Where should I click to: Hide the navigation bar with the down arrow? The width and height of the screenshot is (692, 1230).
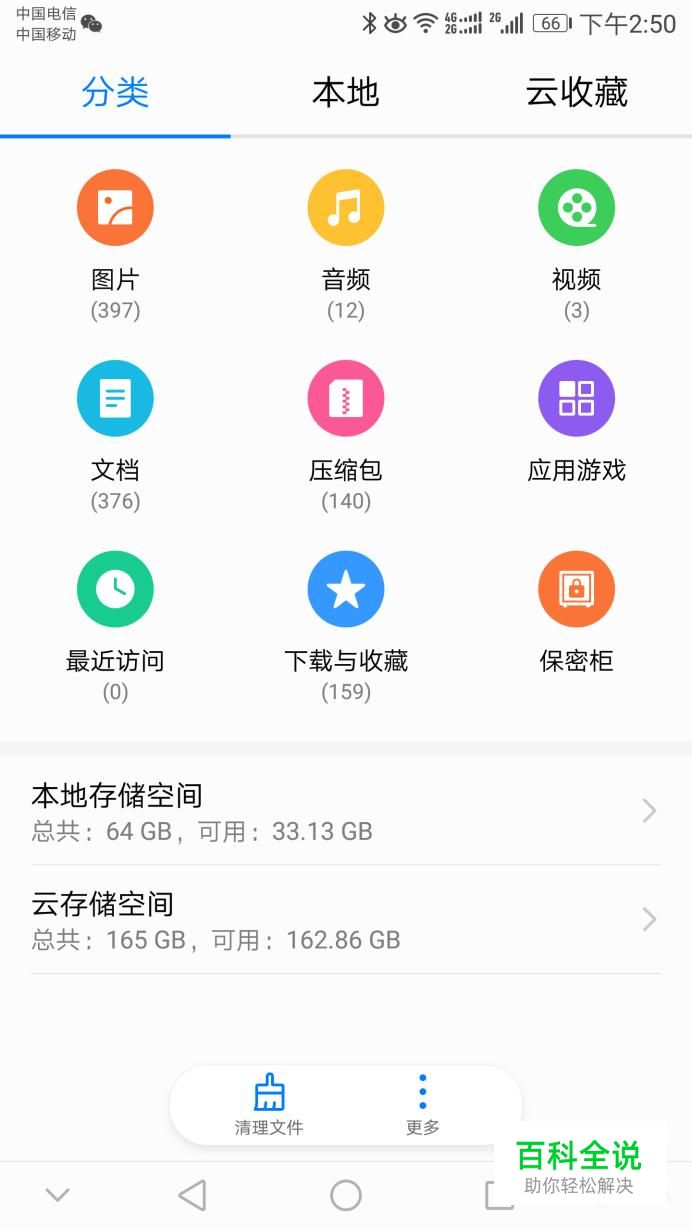point(58,1195)
